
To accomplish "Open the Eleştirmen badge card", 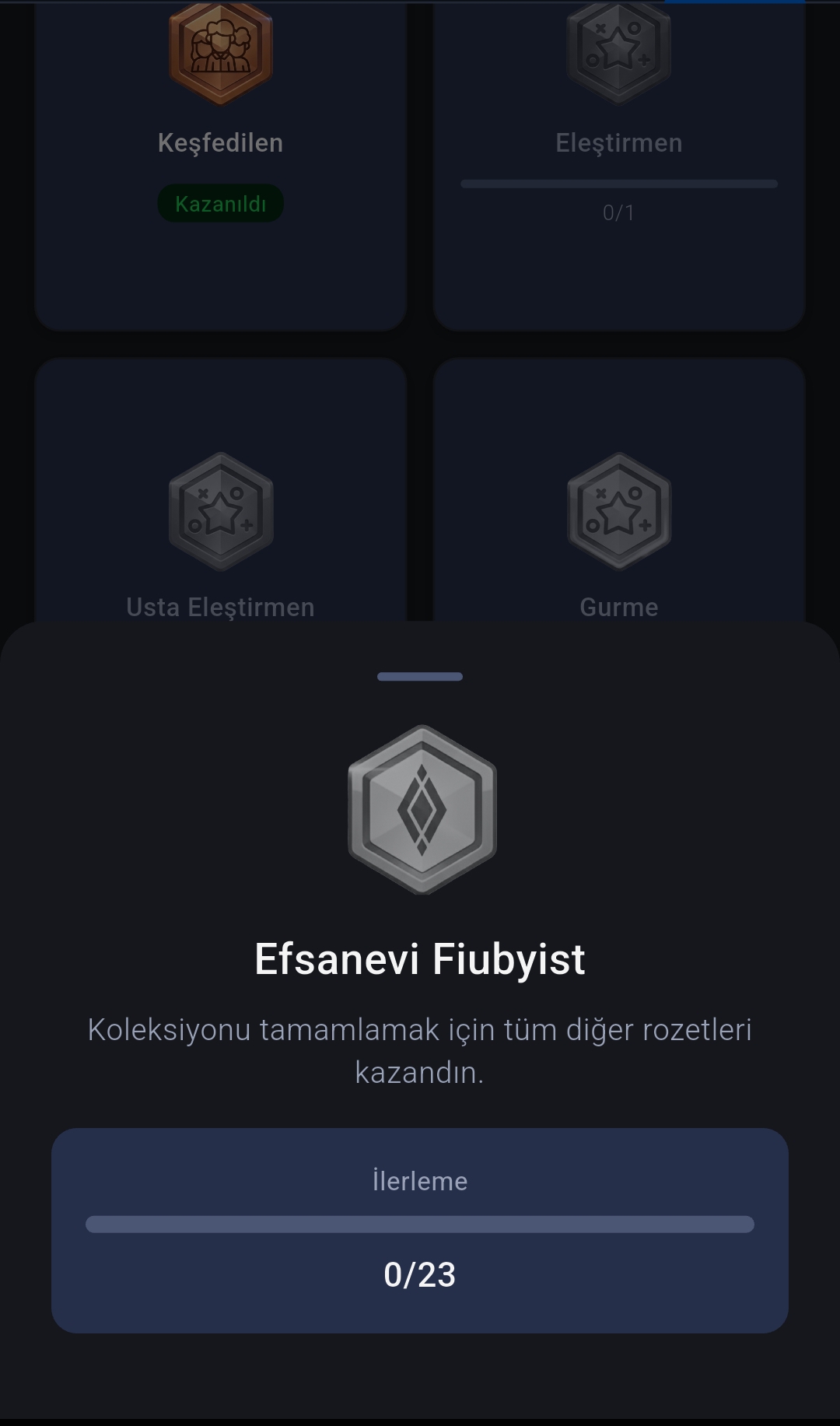I will [618, 156].
